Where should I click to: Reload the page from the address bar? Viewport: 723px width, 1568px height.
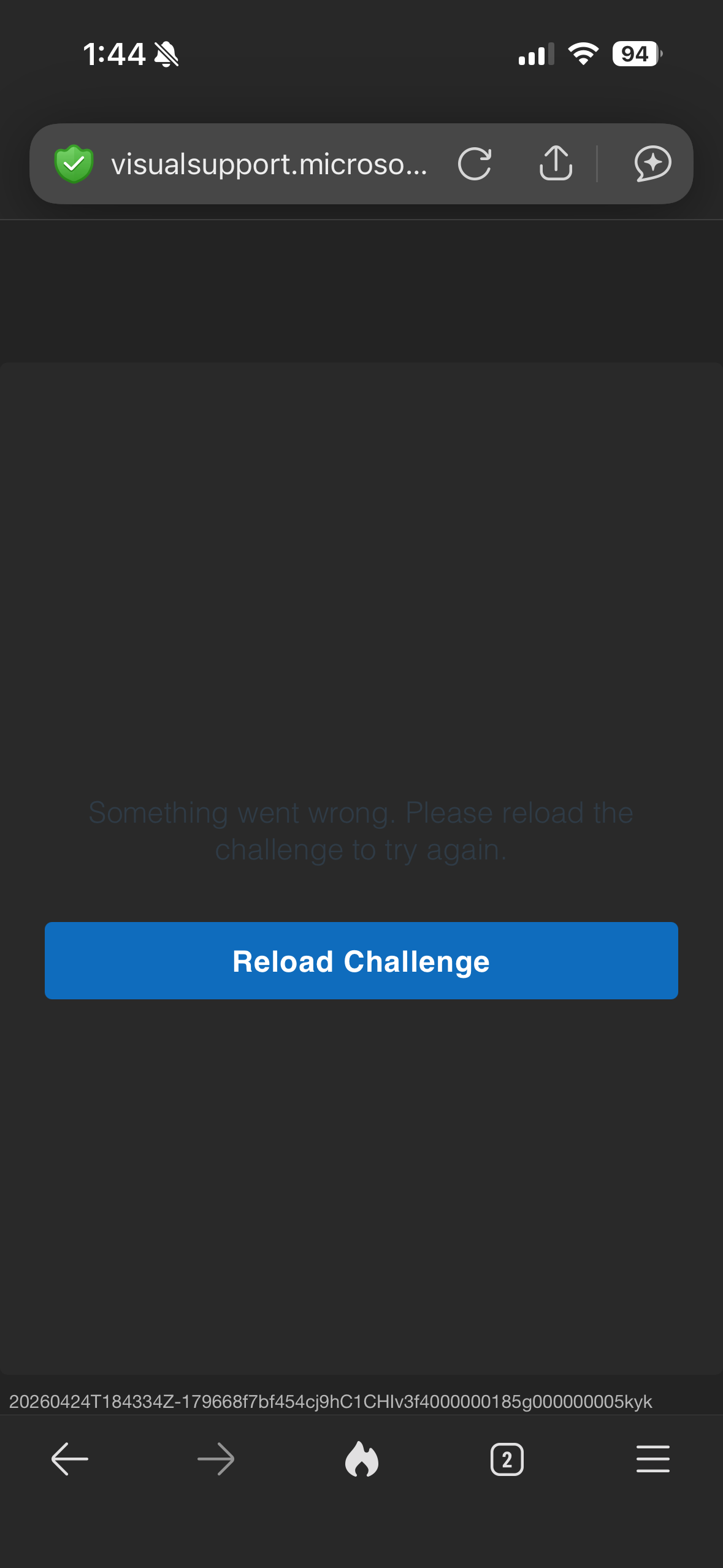[x=475, y=164]
